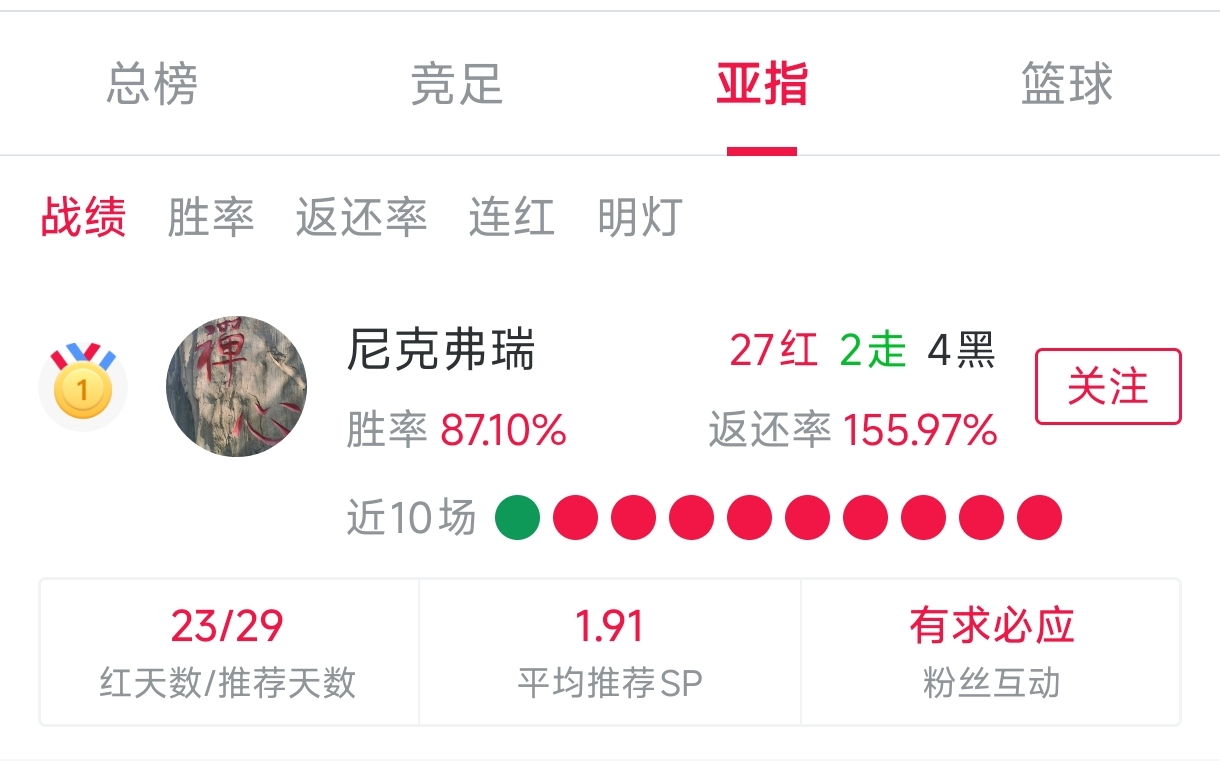Screen dimensions: 1220x761
Task: Switch to the 明灯 ranking
Action: (x=640, y=217)
